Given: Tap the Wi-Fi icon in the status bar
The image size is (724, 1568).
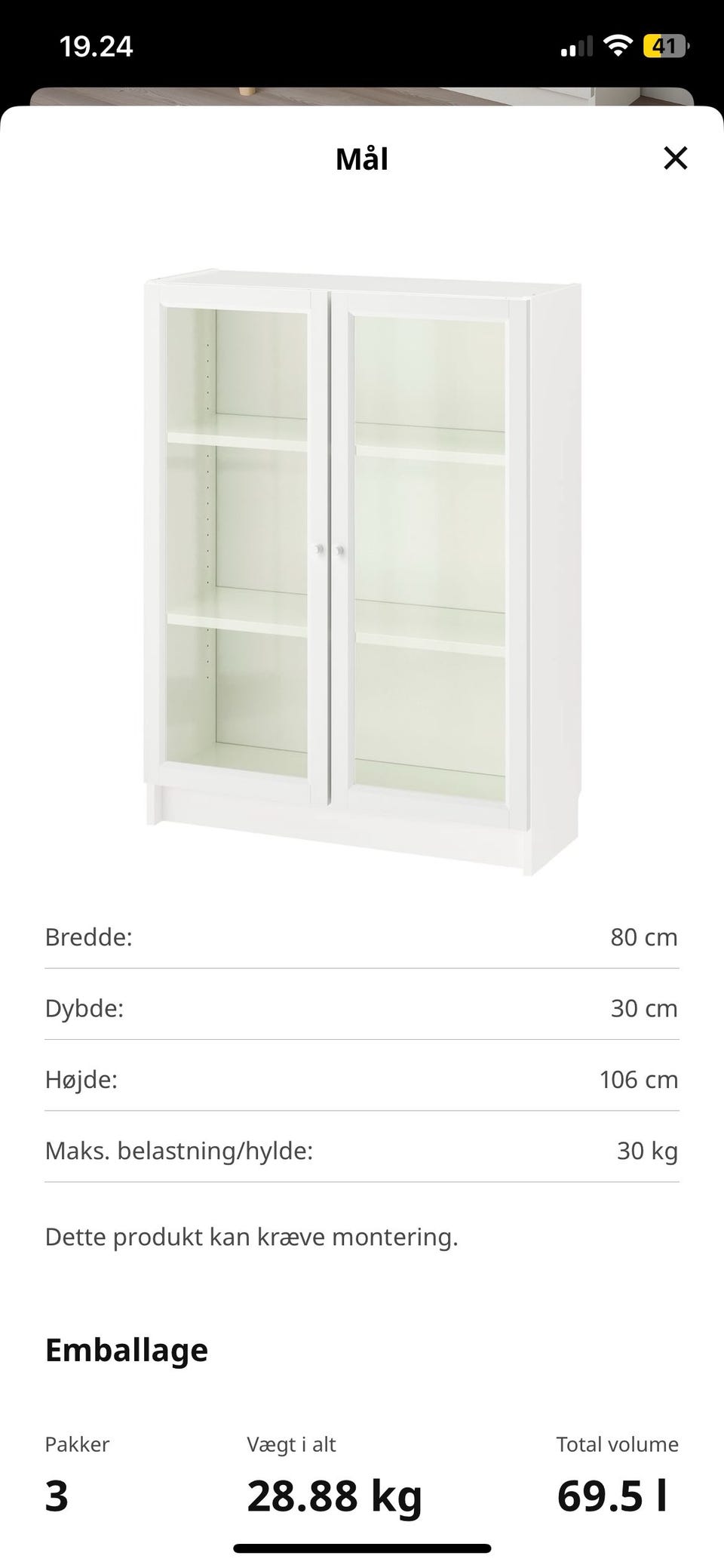Looking at the screenshot, I should (x=620, y=45).
